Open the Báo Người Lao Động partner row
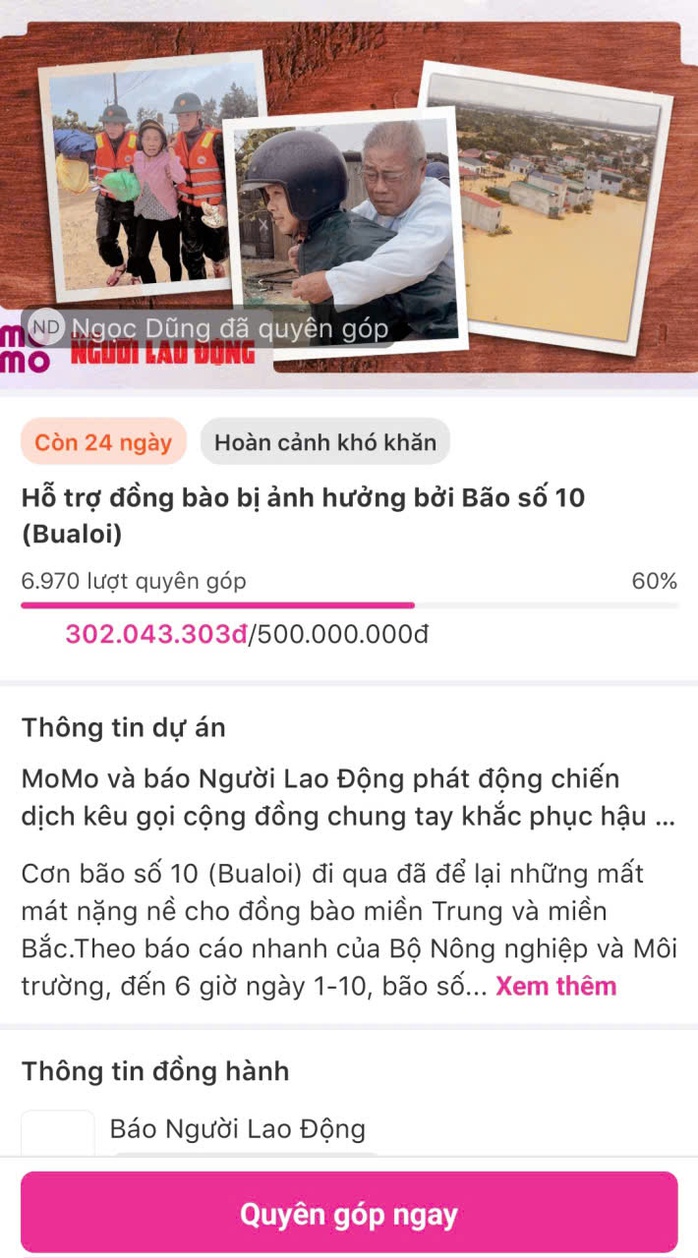Image resolution: width=698 pixels, height=1258 pixels. click(x=238, y=1129)
